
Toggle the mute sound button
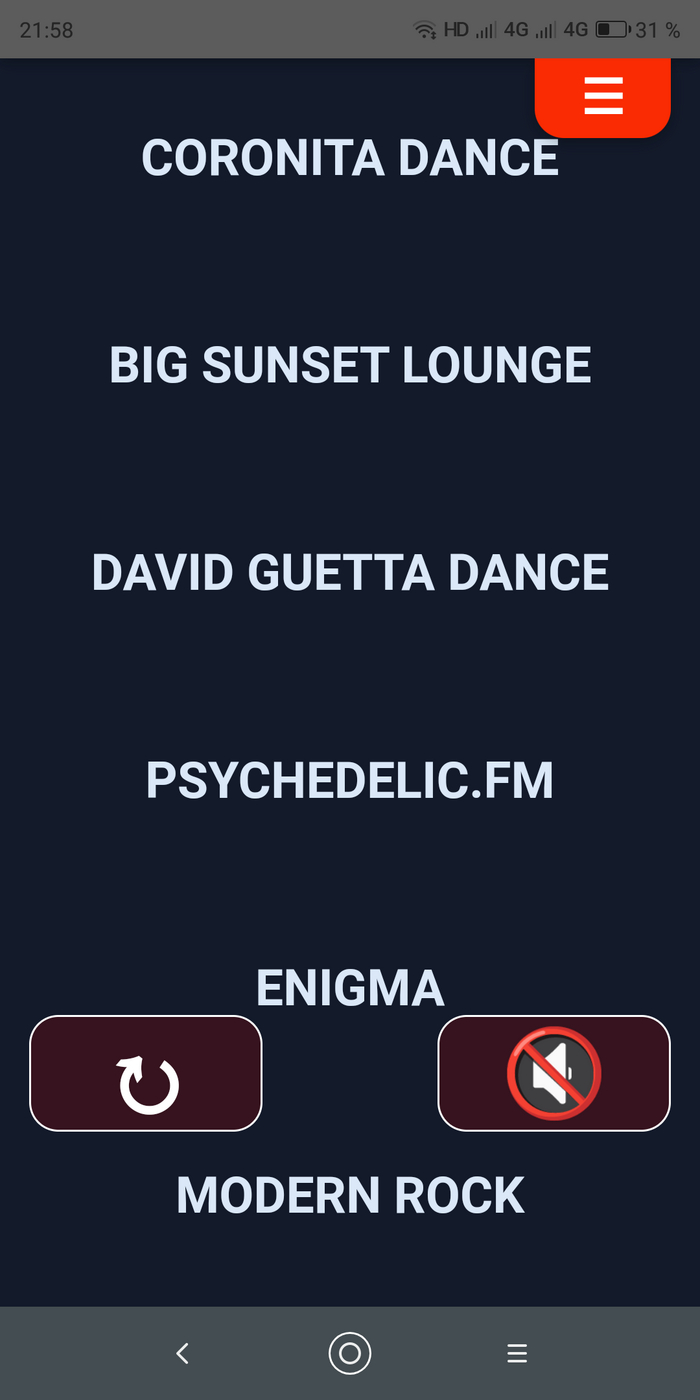pyautogui.click(x=554, y=1074)
